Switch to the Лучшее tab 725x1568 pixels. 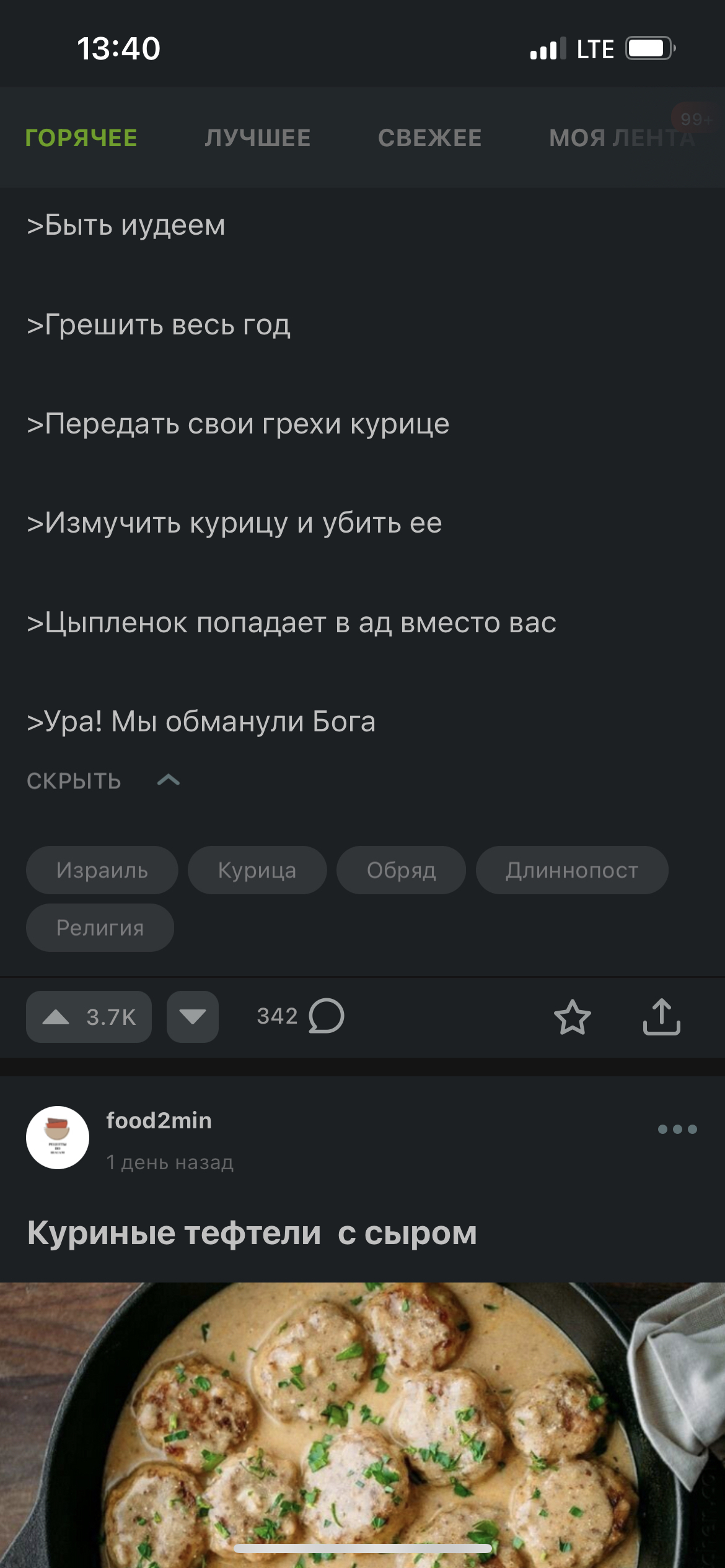tap(258, 137)
